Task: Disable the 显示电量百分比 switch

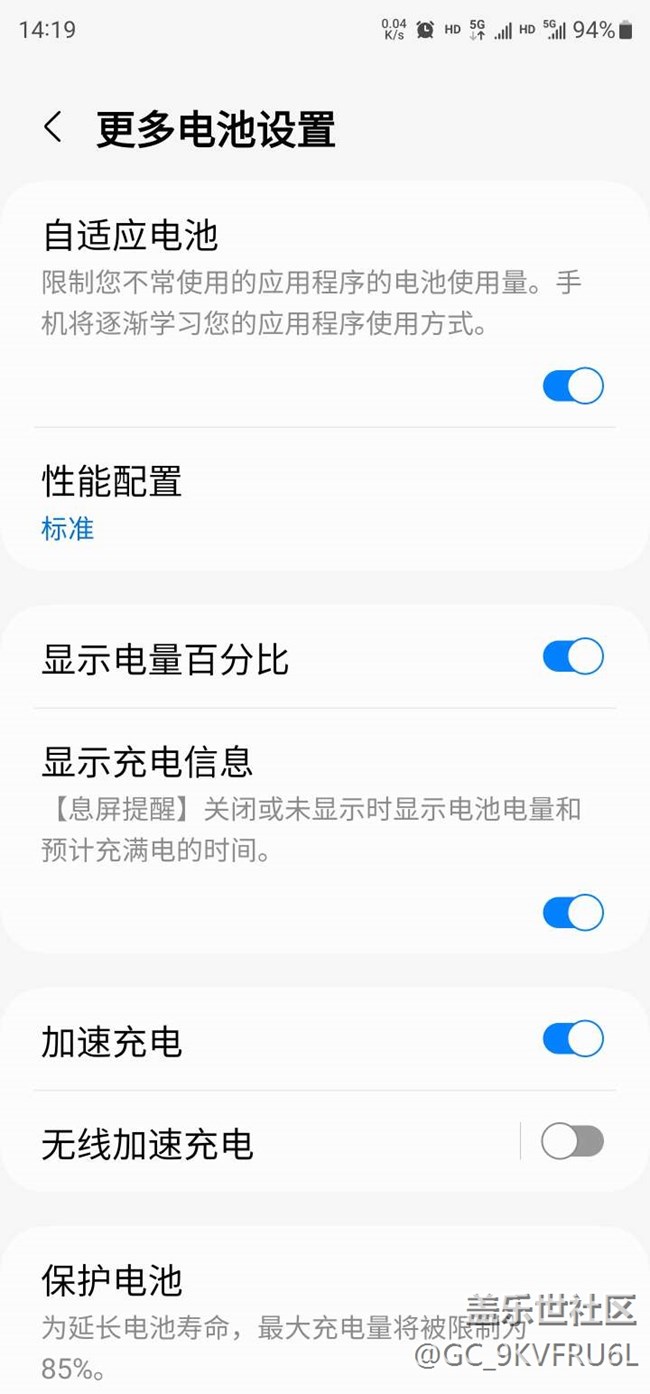Action: 573,657
